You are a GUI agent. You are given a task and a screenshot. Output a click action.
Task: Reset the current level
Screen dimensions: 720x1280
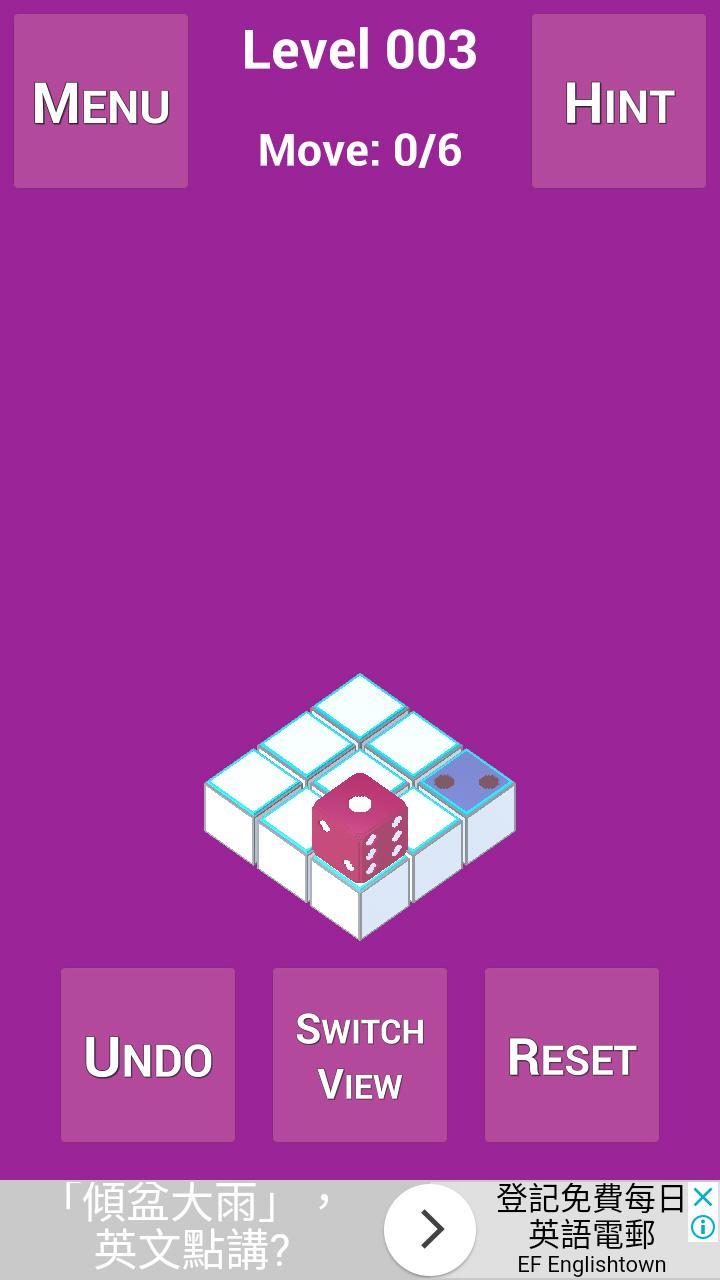point(572,1055)
